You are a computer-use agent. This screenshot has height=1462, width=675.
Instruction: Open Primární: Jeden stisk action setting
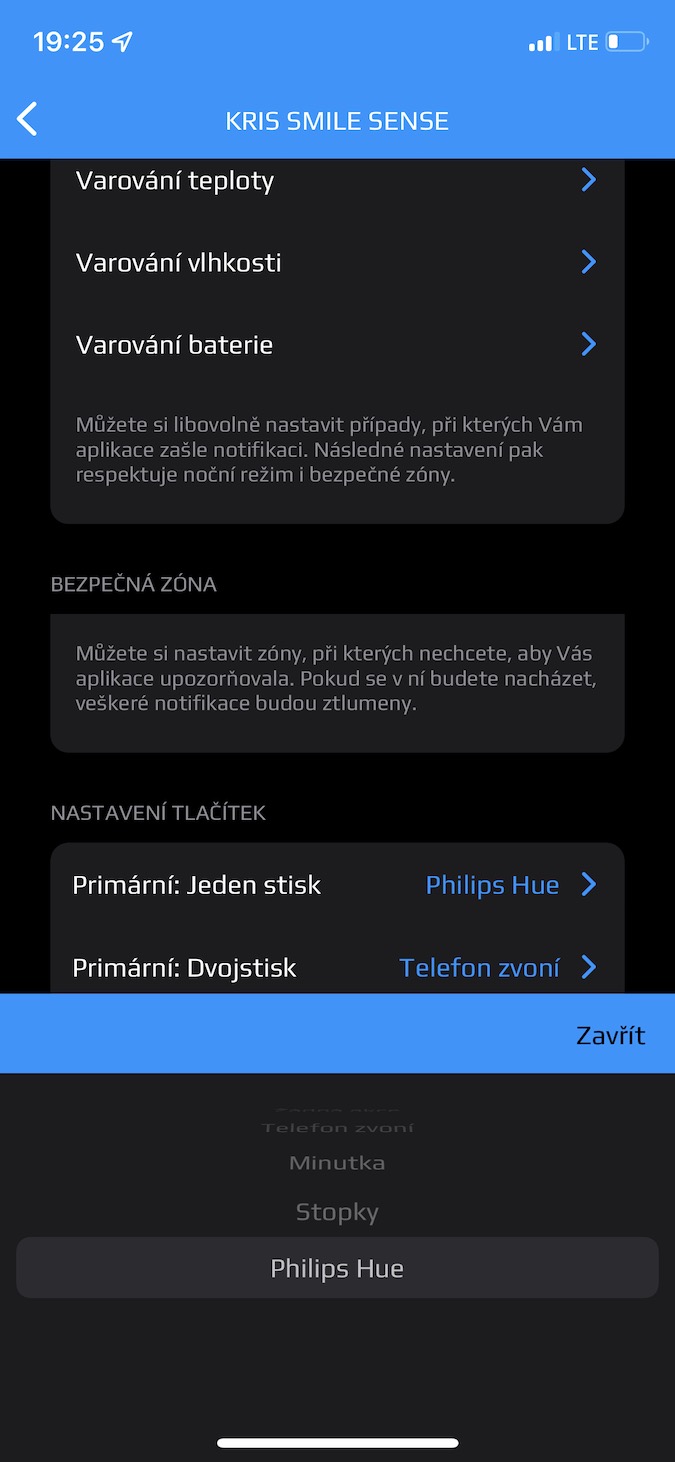point(337,885)
